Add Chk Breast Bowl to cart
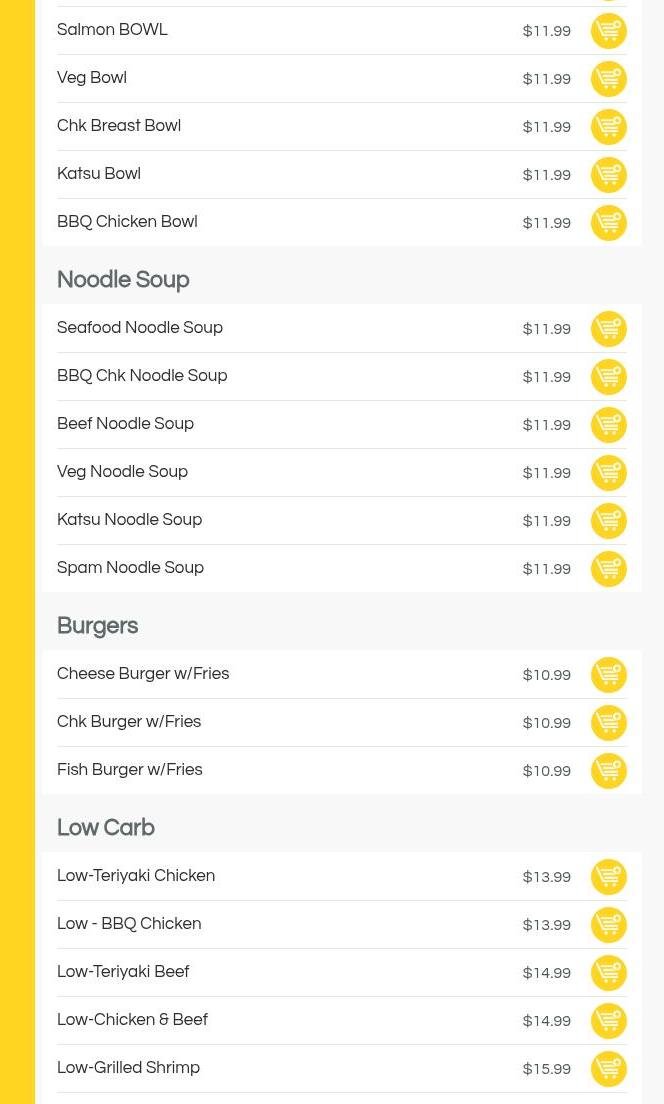 point(608,127)
